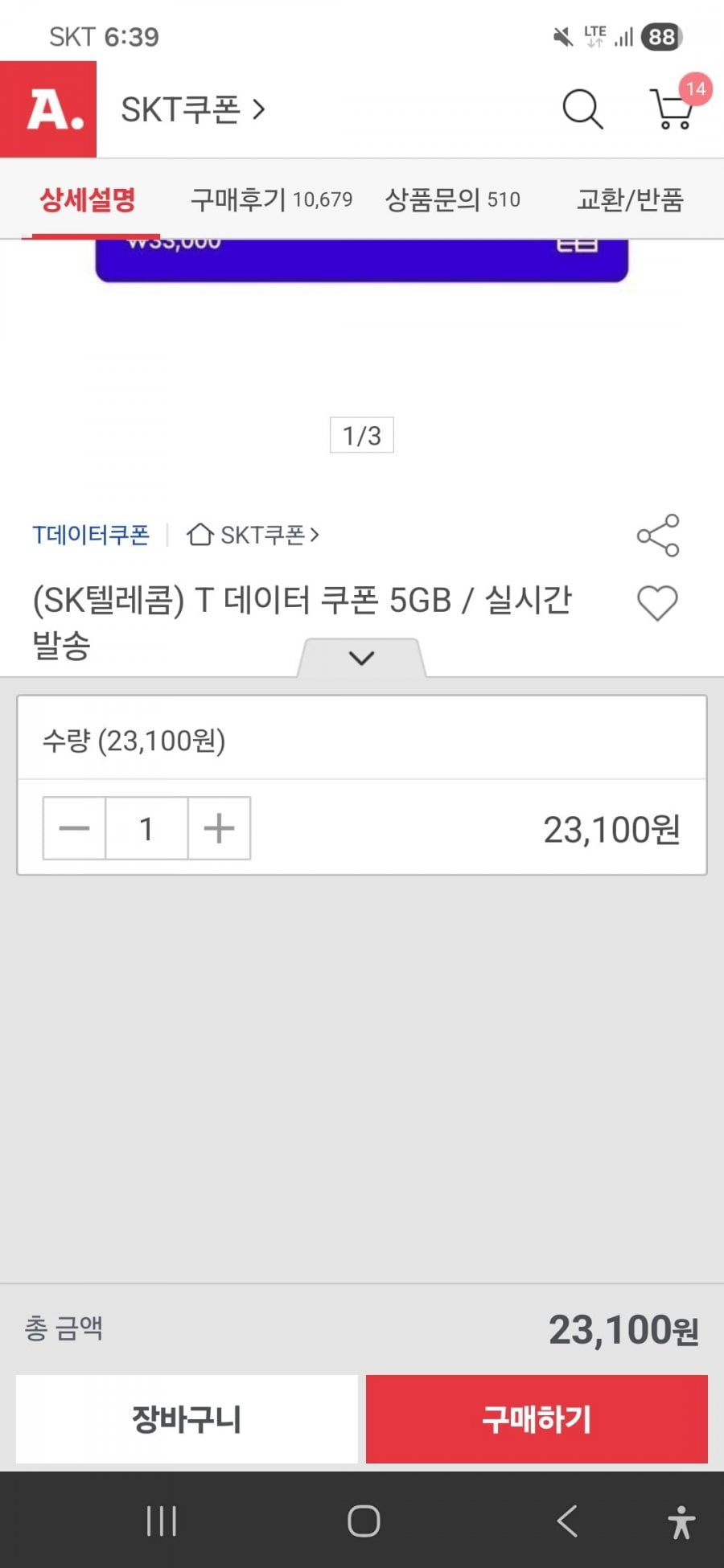Go back using the system back button
This screenshot has width=724, height=1568.
click(x=567, y=1521)
